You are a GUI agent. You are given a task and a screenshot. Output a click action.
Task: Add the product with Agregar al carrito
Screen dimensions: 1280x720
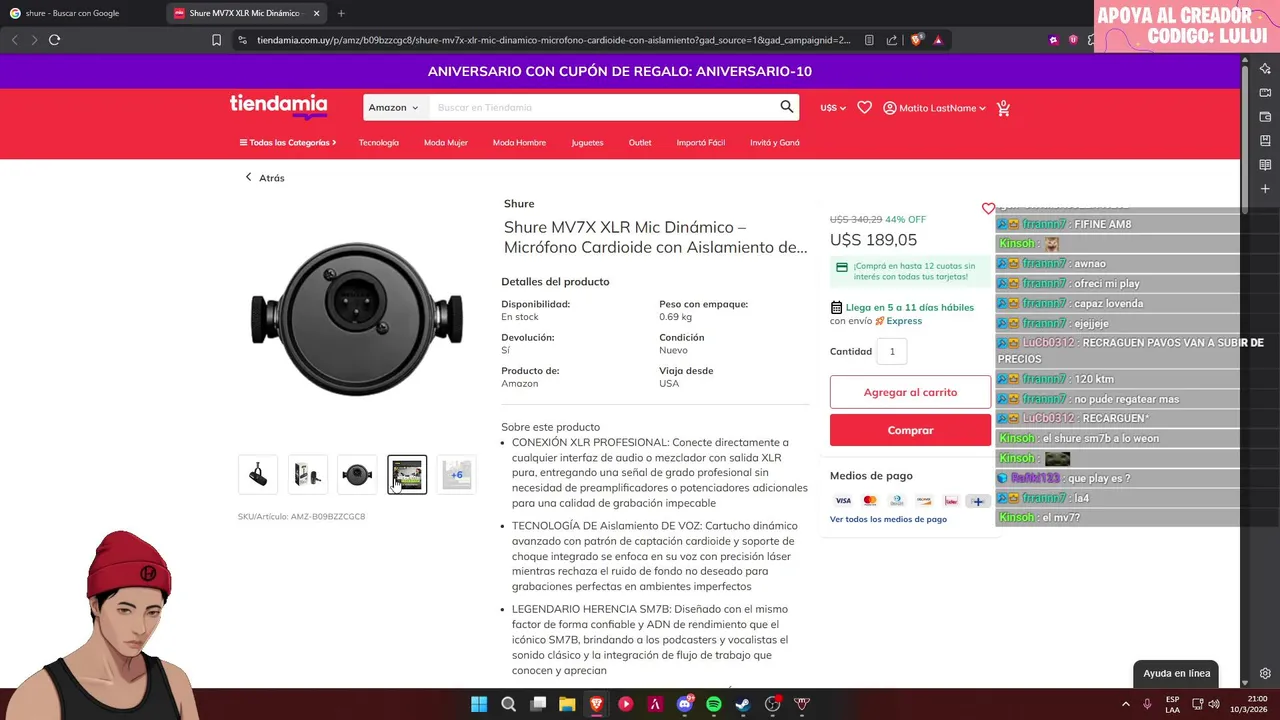click(x=910, y=392)
